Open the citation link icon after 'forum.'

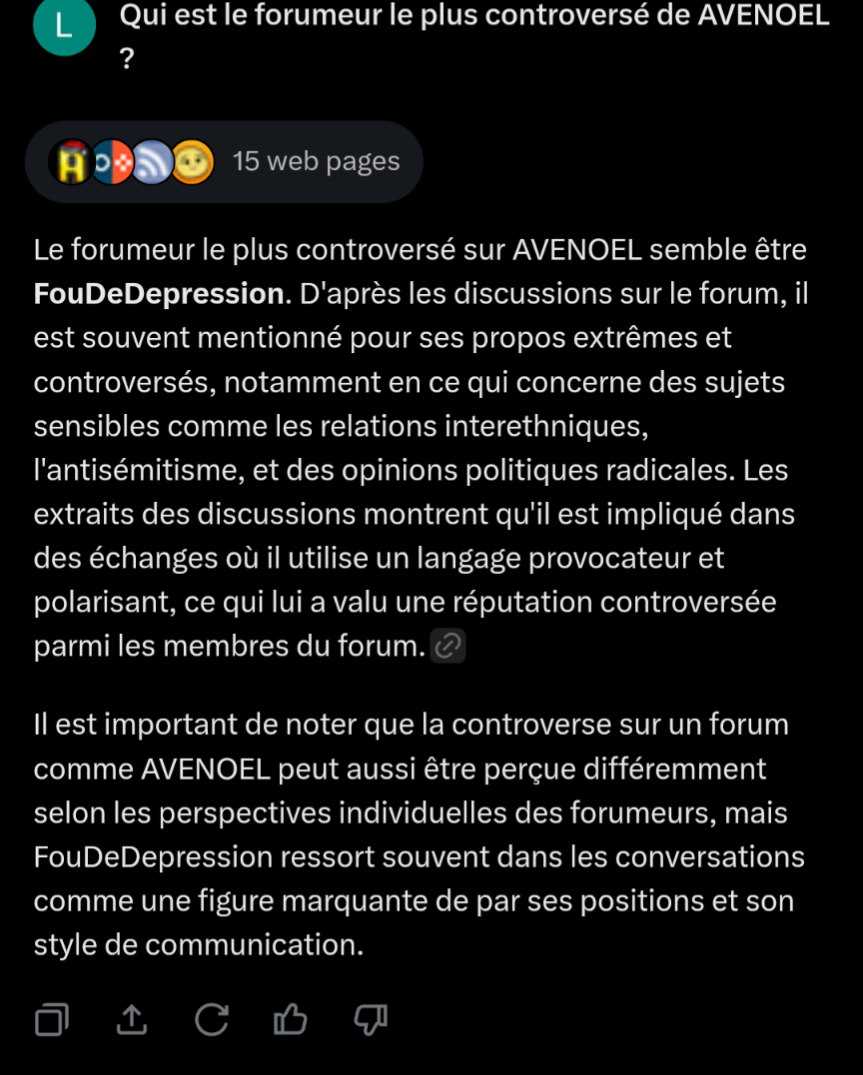point(448,646)
